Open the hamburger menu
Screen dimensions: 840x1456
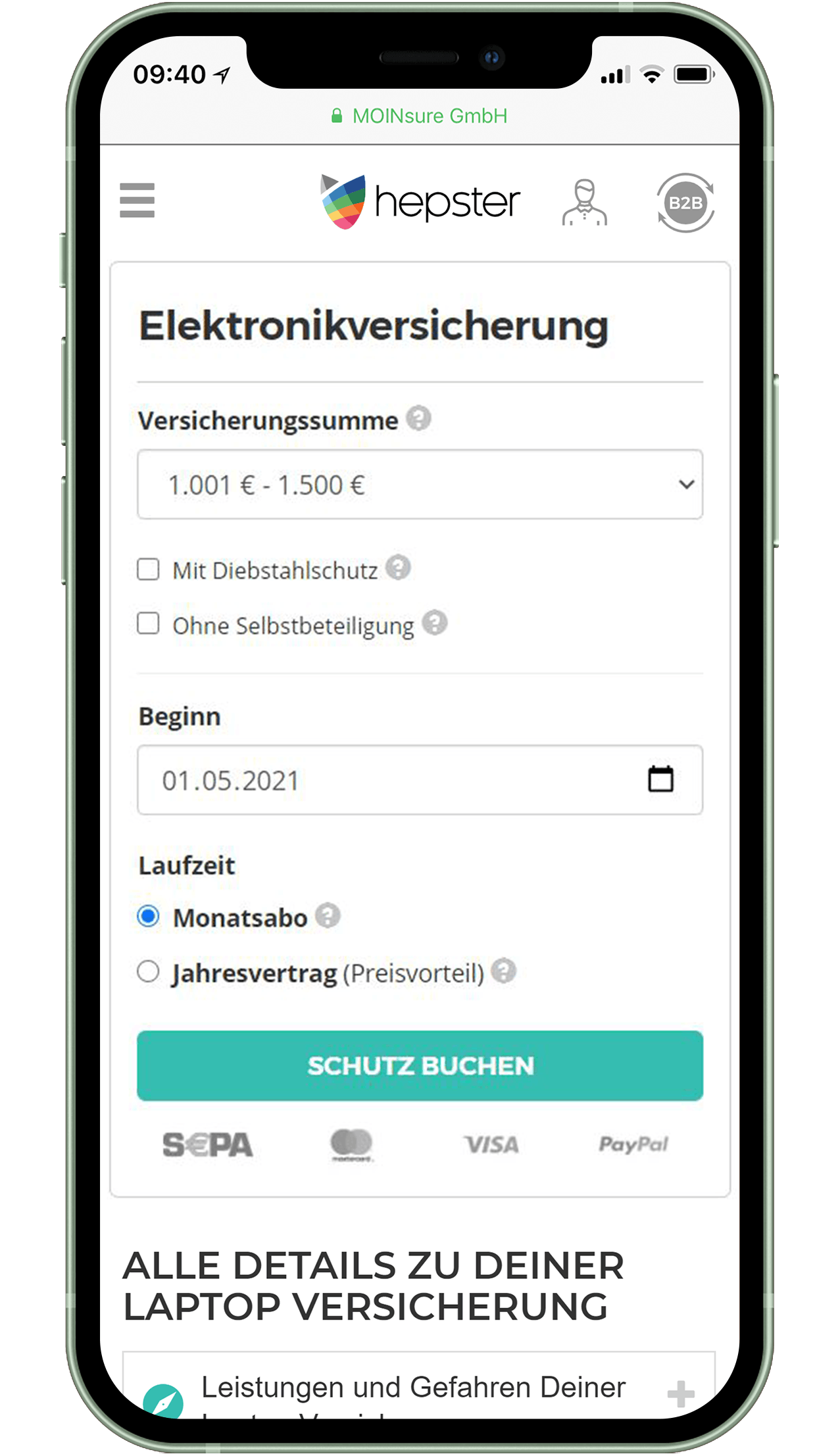pos(137,200)
